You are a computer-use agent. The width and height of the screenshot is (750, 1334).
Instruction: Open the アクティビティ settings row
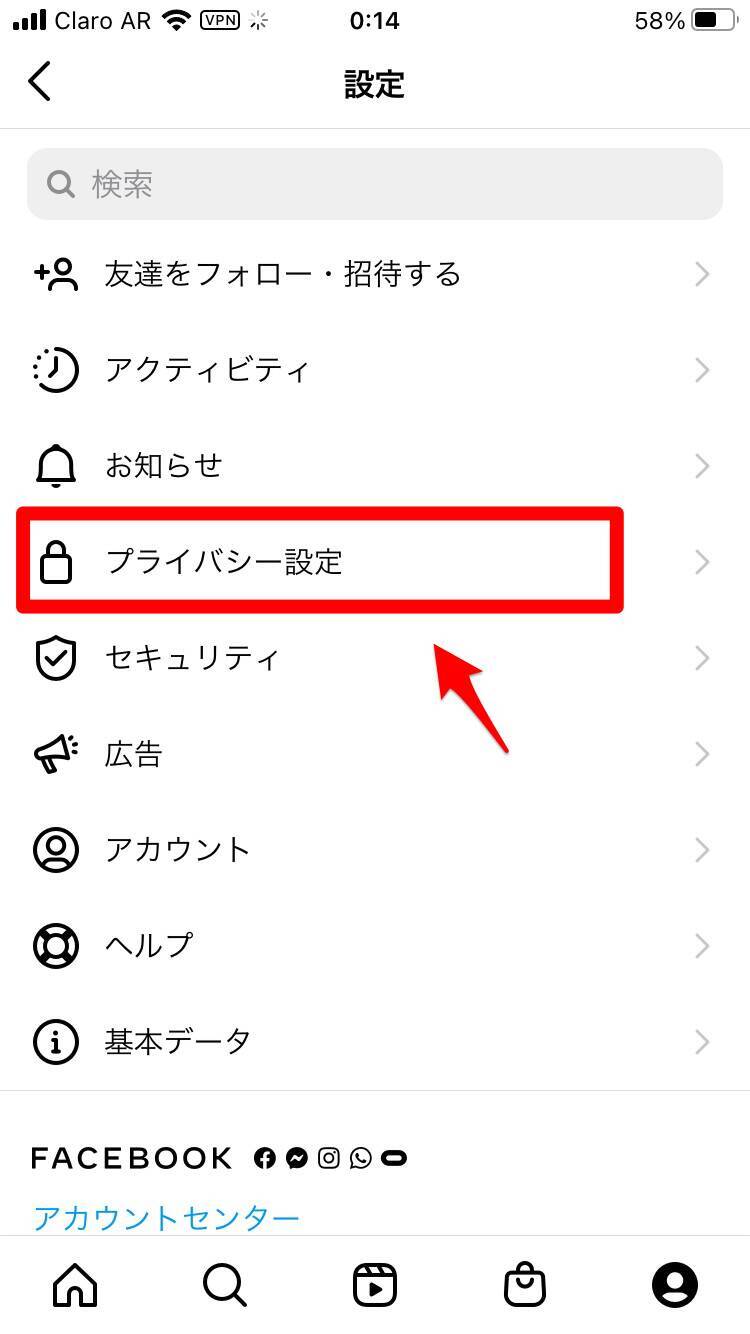click(x=375, y=370)
